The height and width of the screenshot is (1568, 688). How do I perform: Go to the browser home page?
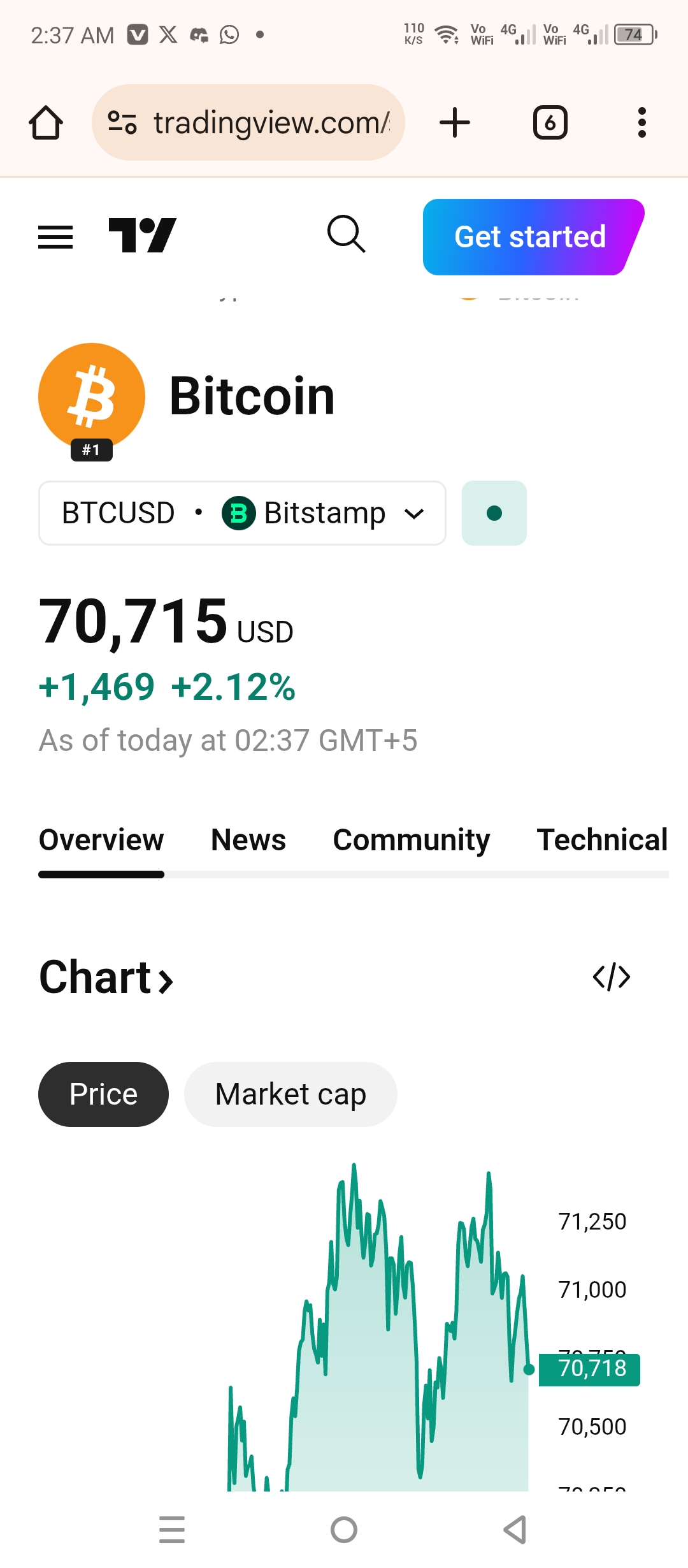(46, 122)
